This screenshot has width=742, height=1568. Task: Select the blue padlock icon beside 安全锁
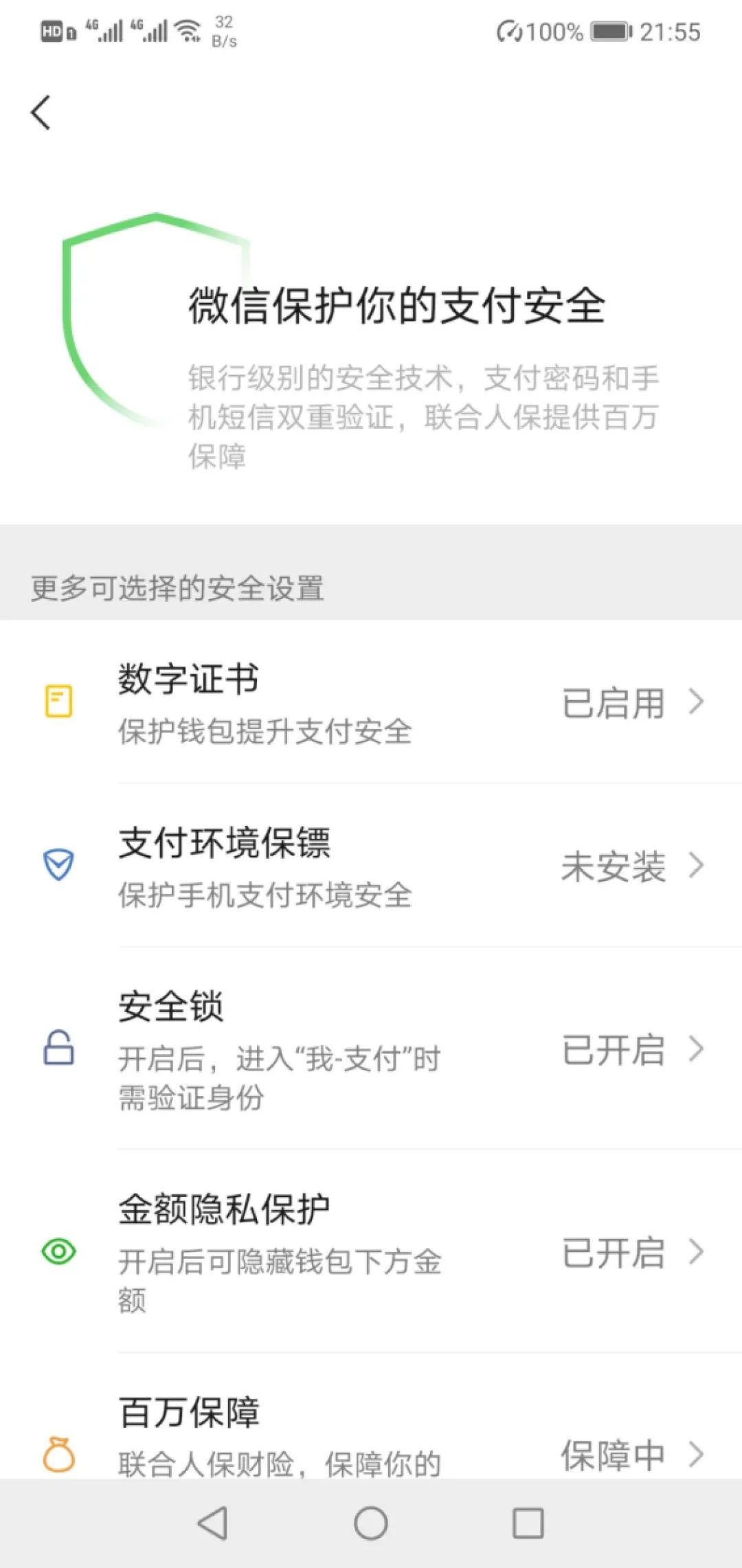pos(58,1047)
